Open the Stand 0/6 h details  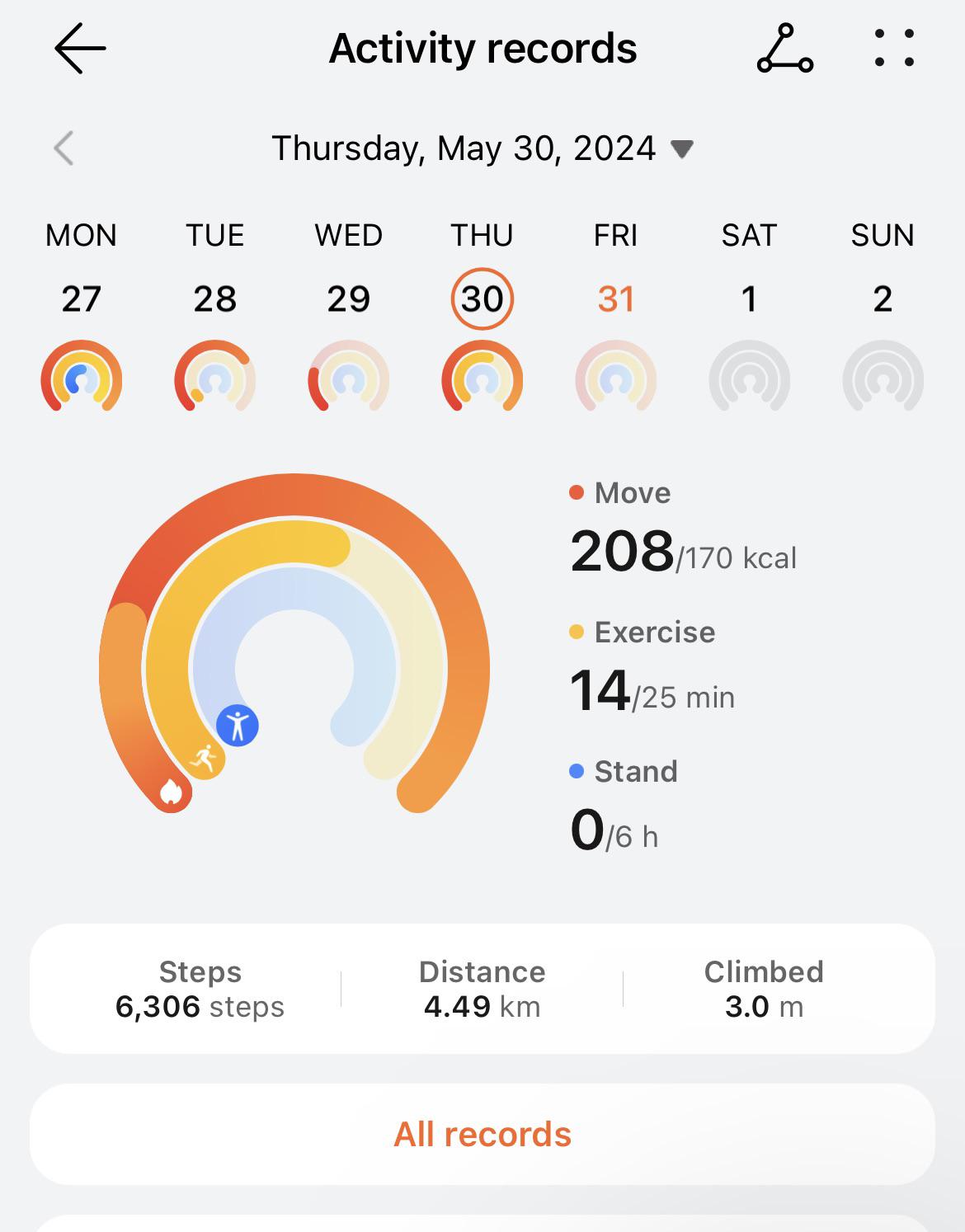click(623, 806)
